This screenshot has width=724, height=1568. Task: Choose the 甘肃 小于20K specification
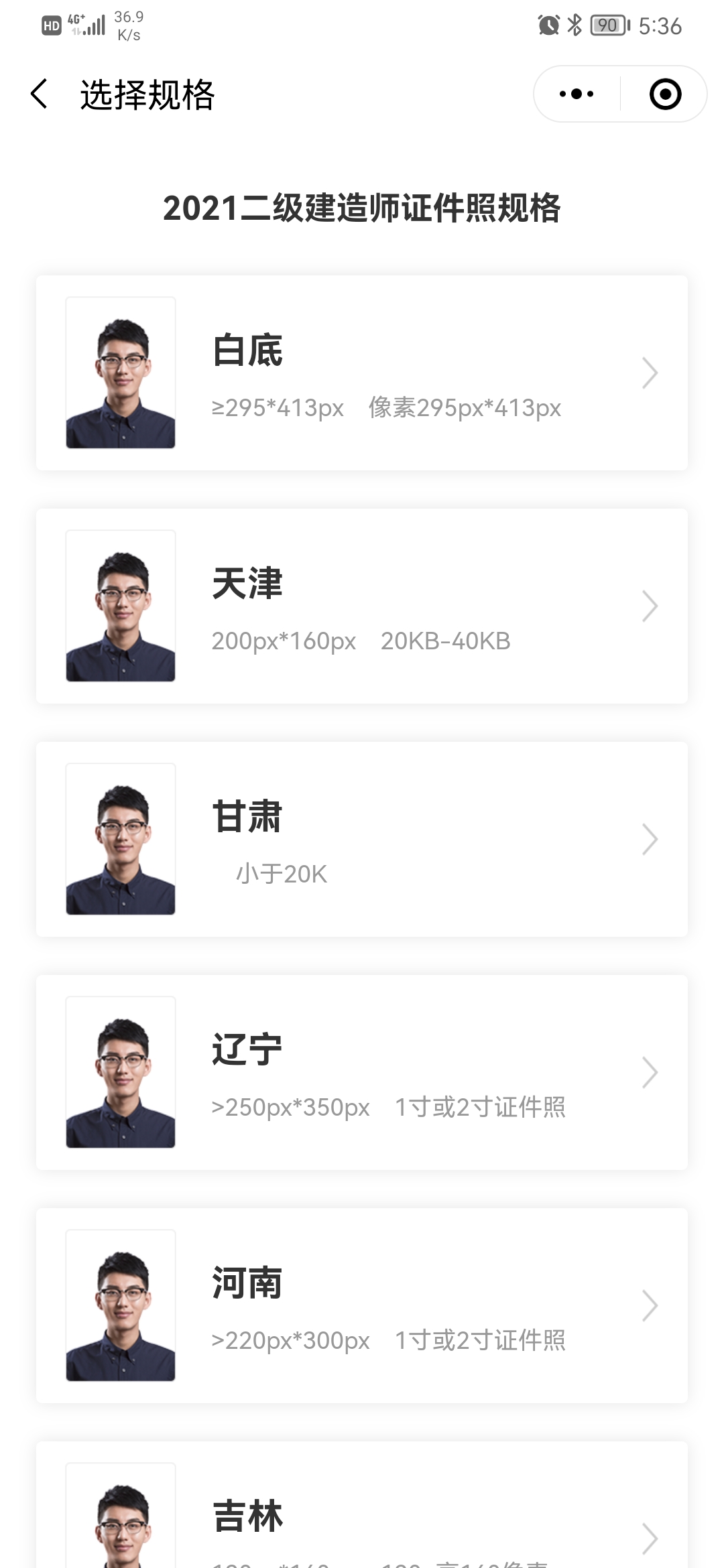pyautogui.click(x=362, y=839)
